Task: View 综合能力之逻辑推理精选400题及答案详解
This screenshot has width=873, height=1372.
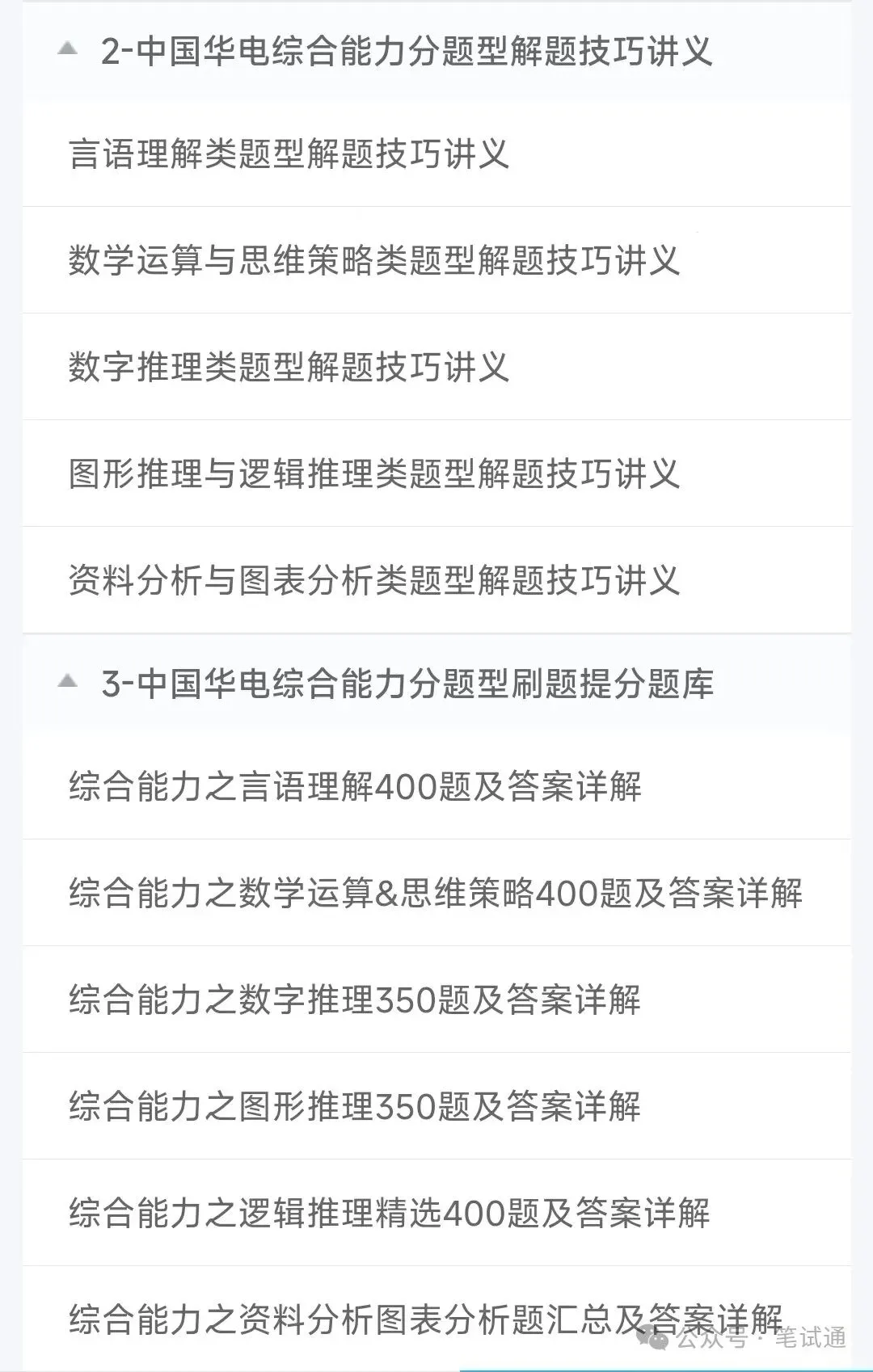Action: (x=436, y=1213)
